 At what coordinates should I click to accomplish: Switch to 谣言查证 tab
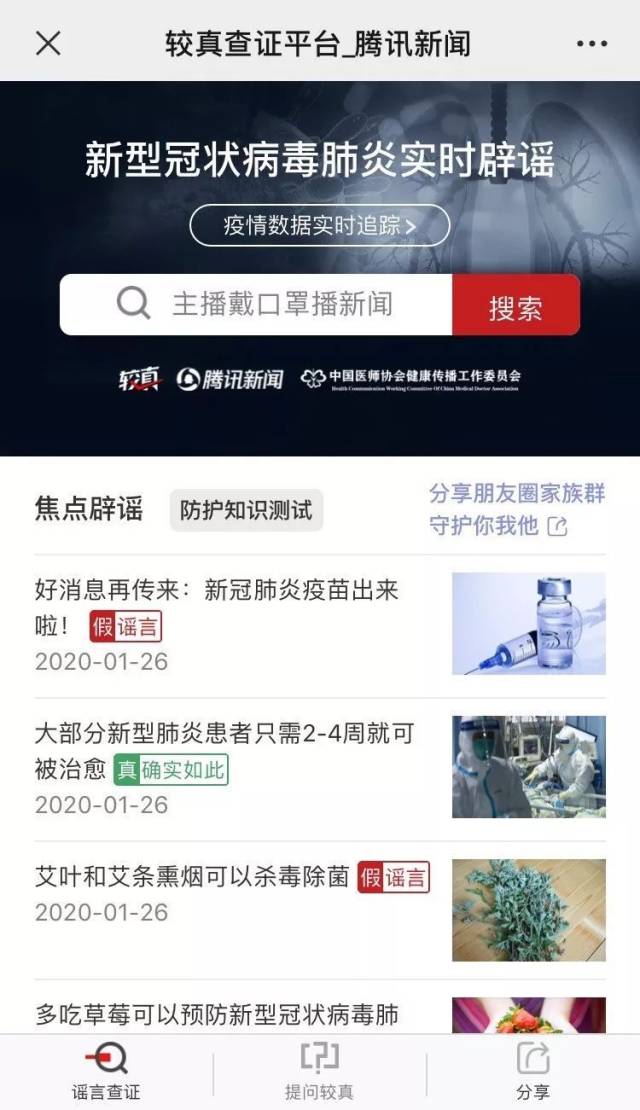[x=106, y=1072]
